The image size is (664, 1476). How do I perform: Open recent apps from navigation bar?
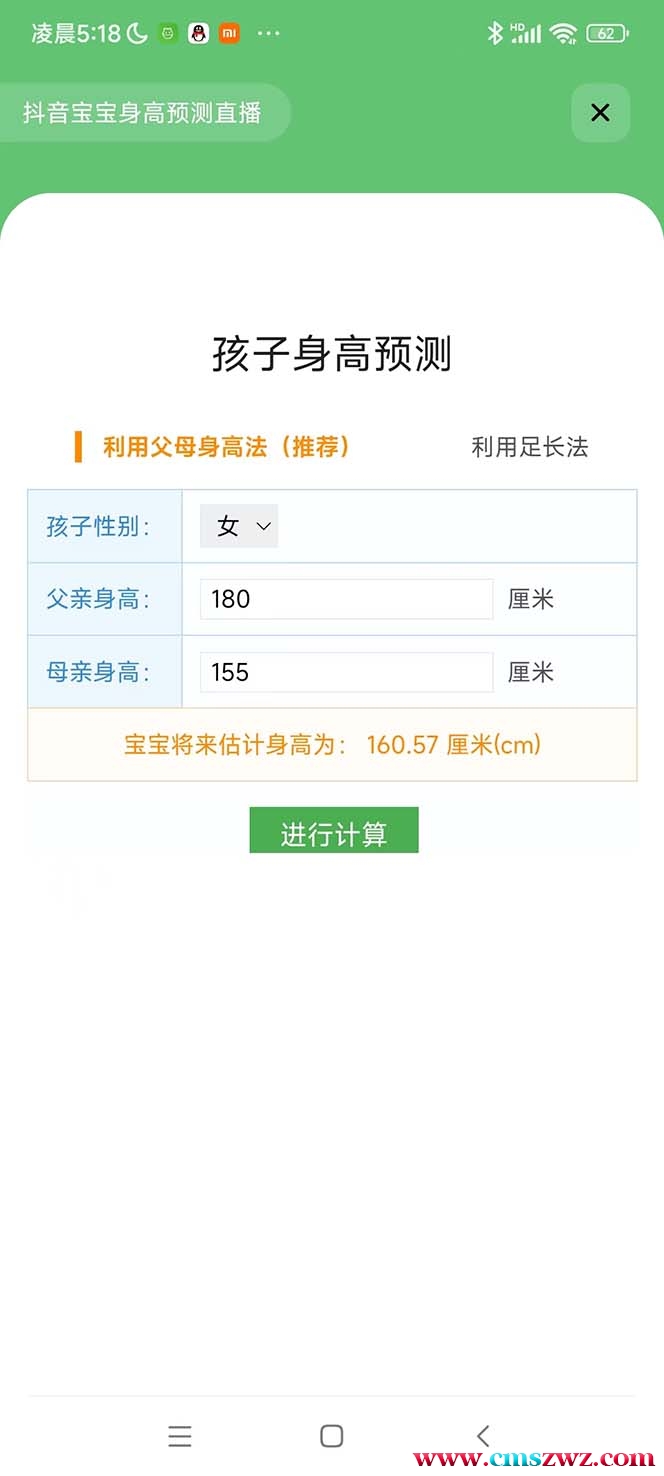click(180, 1436)
